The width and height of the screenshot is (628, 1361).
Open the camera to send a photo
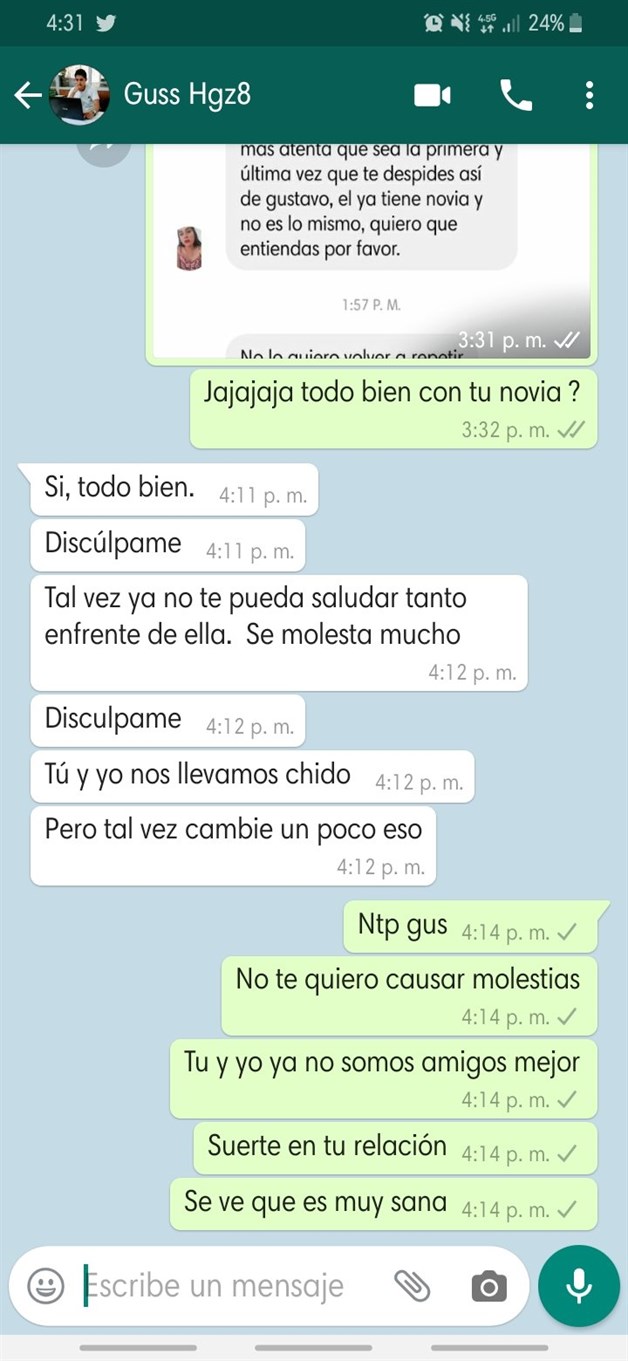click(x=488, y=1286)
